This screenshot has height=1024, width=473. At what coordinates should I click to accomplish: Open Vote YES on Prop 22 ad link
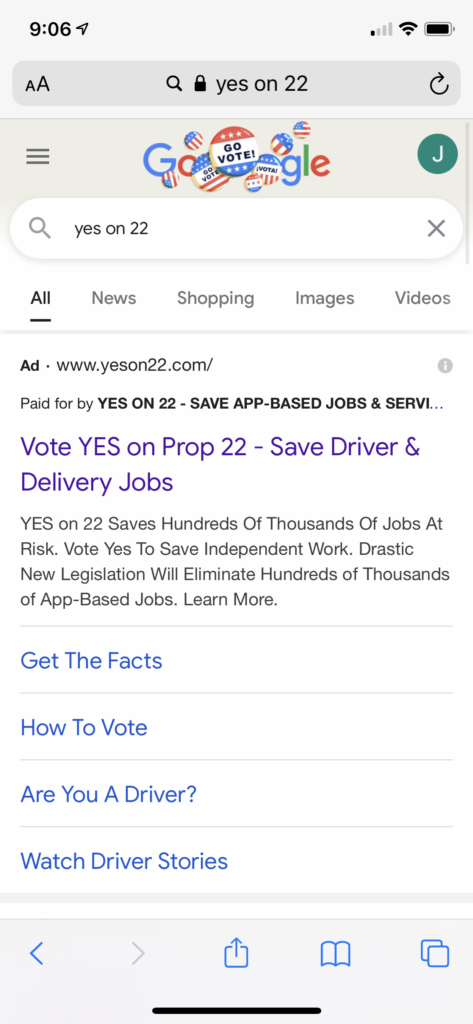click(x=220, y=464)
